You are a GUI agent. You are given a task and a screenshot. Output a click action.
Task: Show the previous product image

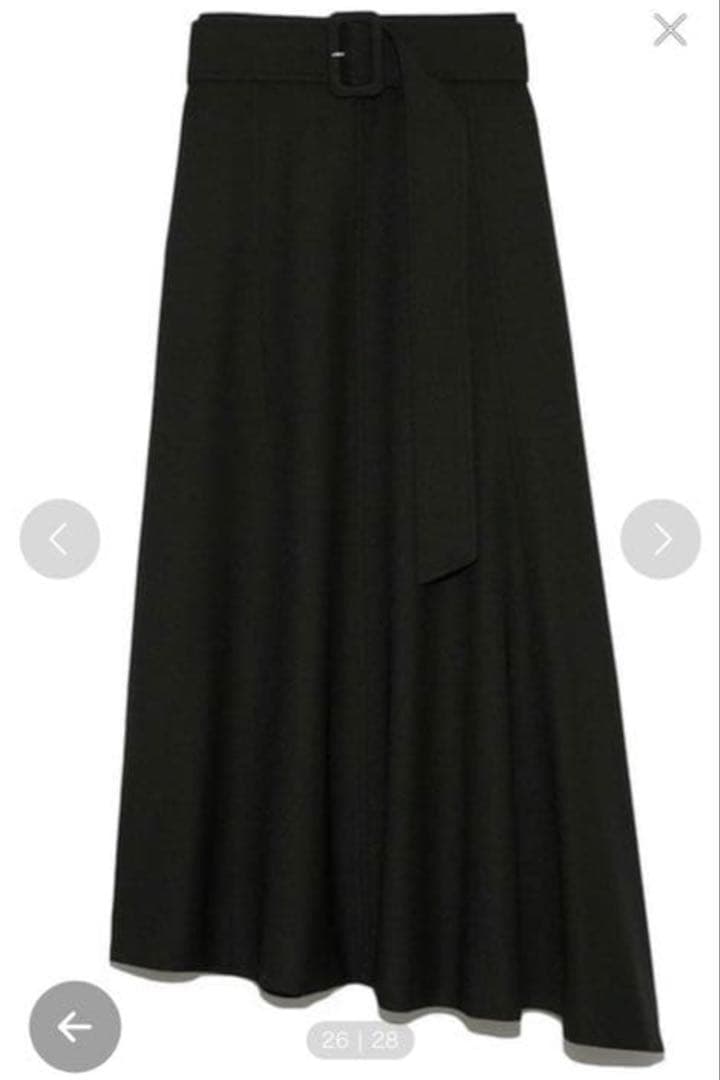click(x=59, y=539)
